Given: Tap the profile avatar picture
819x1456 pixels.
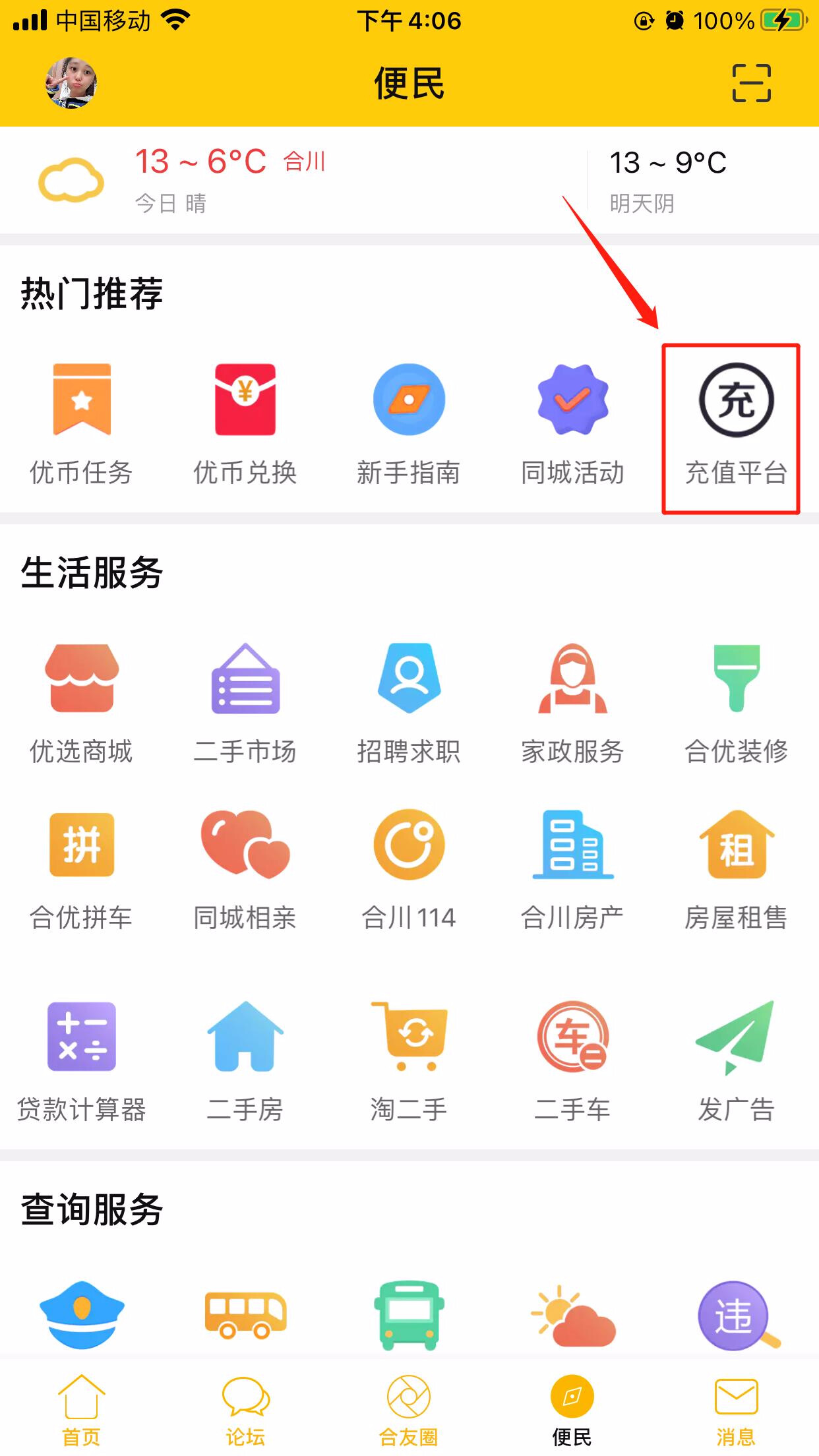Looking at the screenshot, I should pos(71,83).
